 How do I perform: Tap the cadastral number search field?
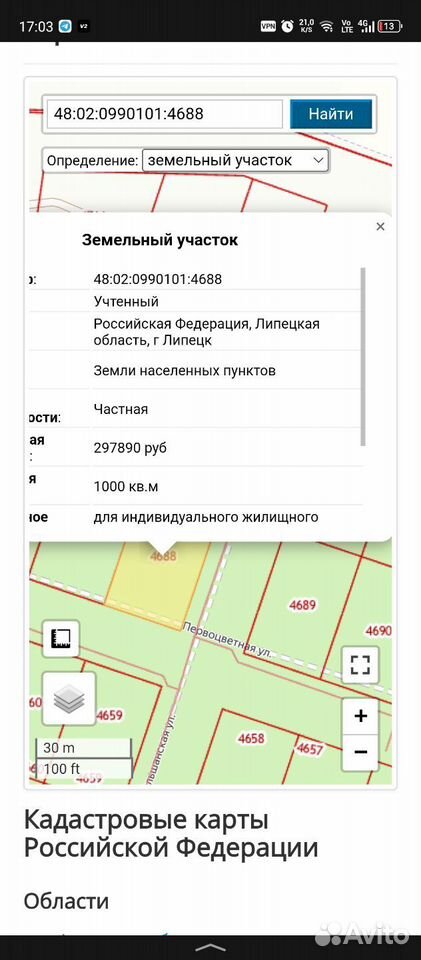[x=165, y=114]
